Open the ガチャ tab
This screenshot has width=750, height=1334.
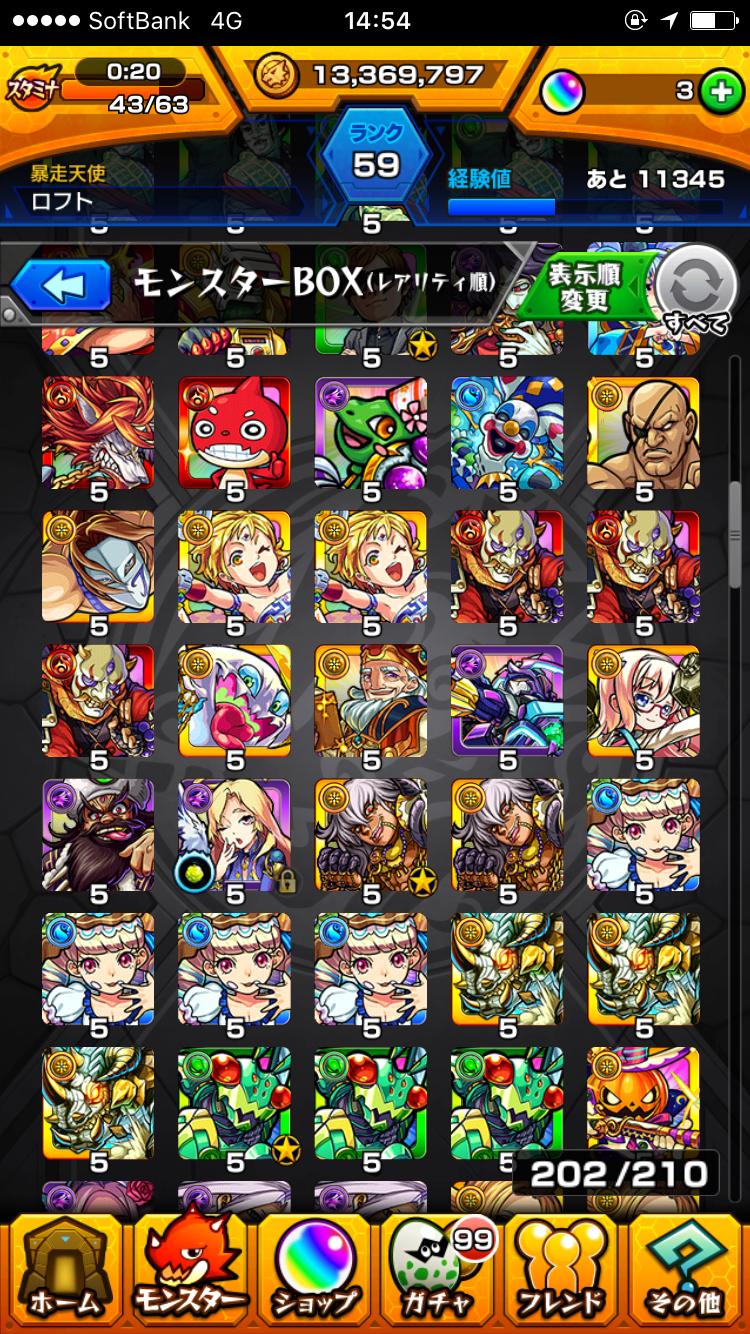438,1272
